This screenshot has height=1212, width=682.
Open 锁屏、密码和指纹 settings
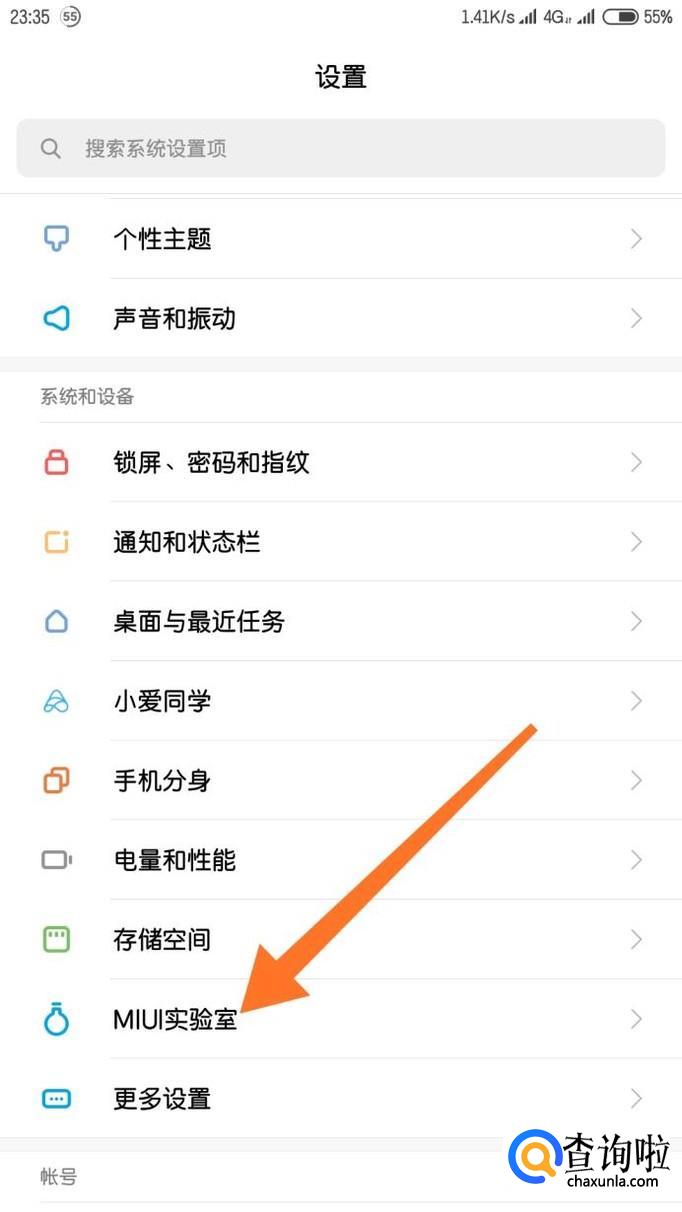tap(340, 462)
